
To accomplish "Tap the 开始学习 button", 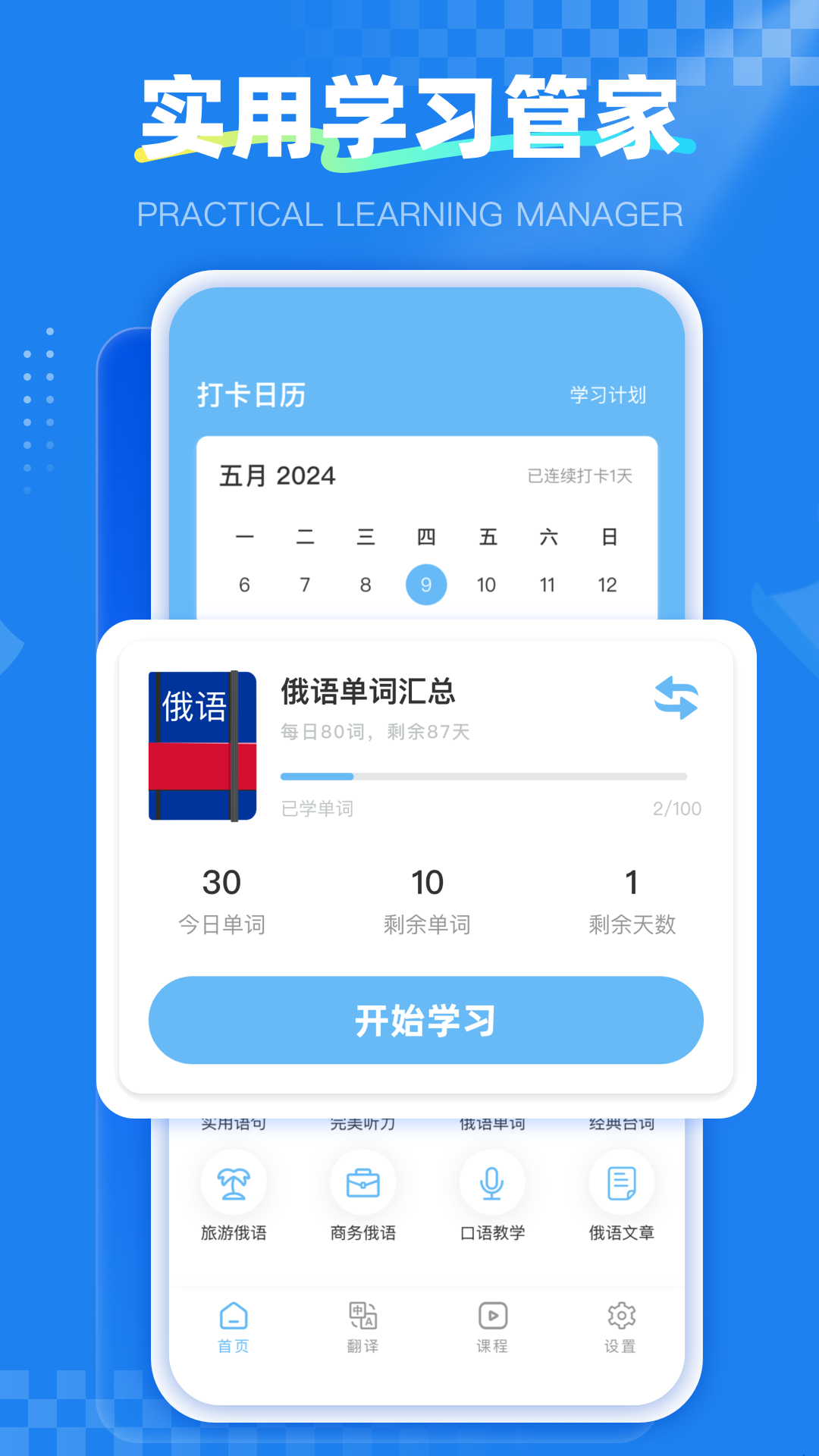I will click(425, 1021).
